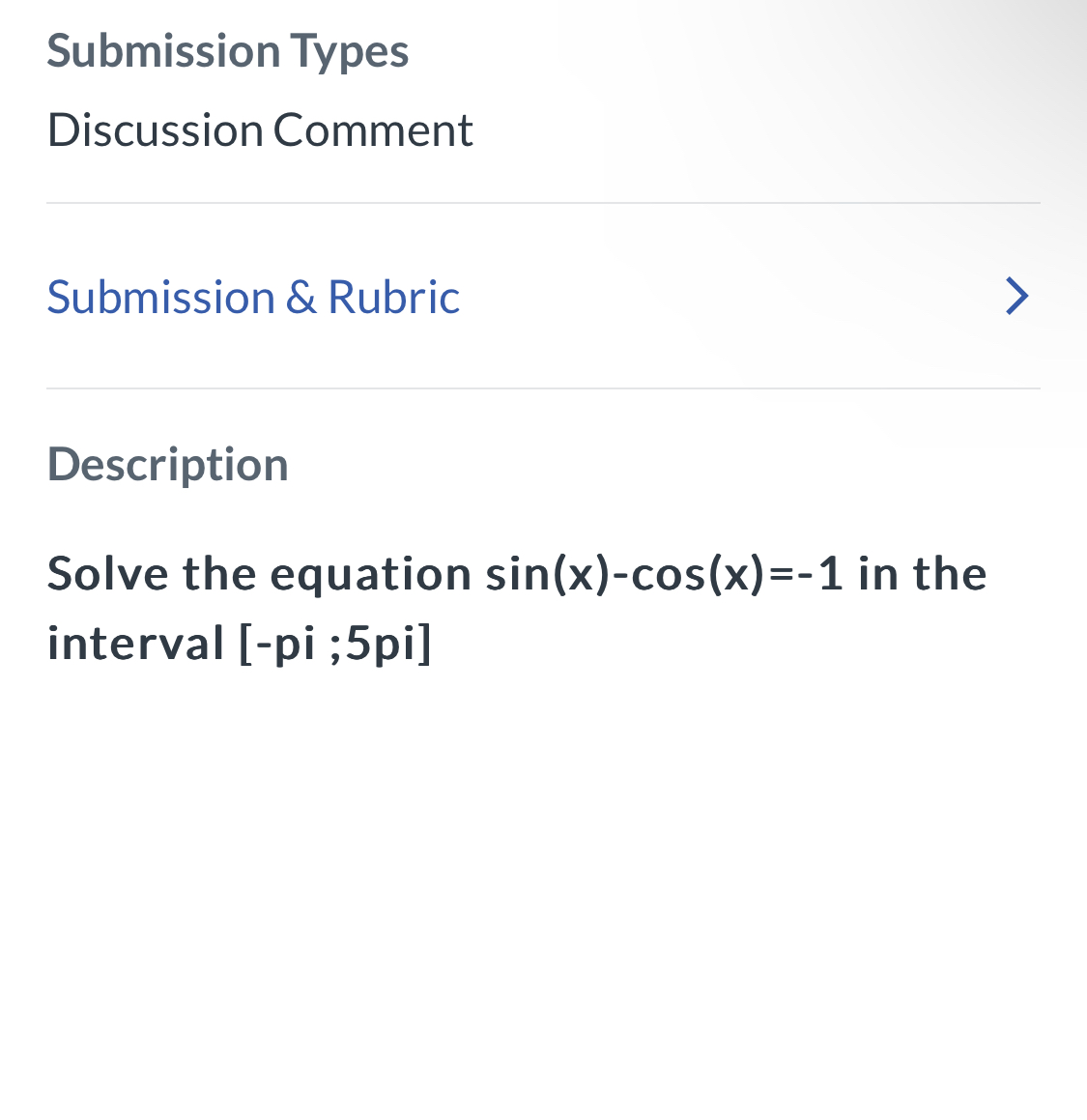Select the interval text in the problem statement

240,641
